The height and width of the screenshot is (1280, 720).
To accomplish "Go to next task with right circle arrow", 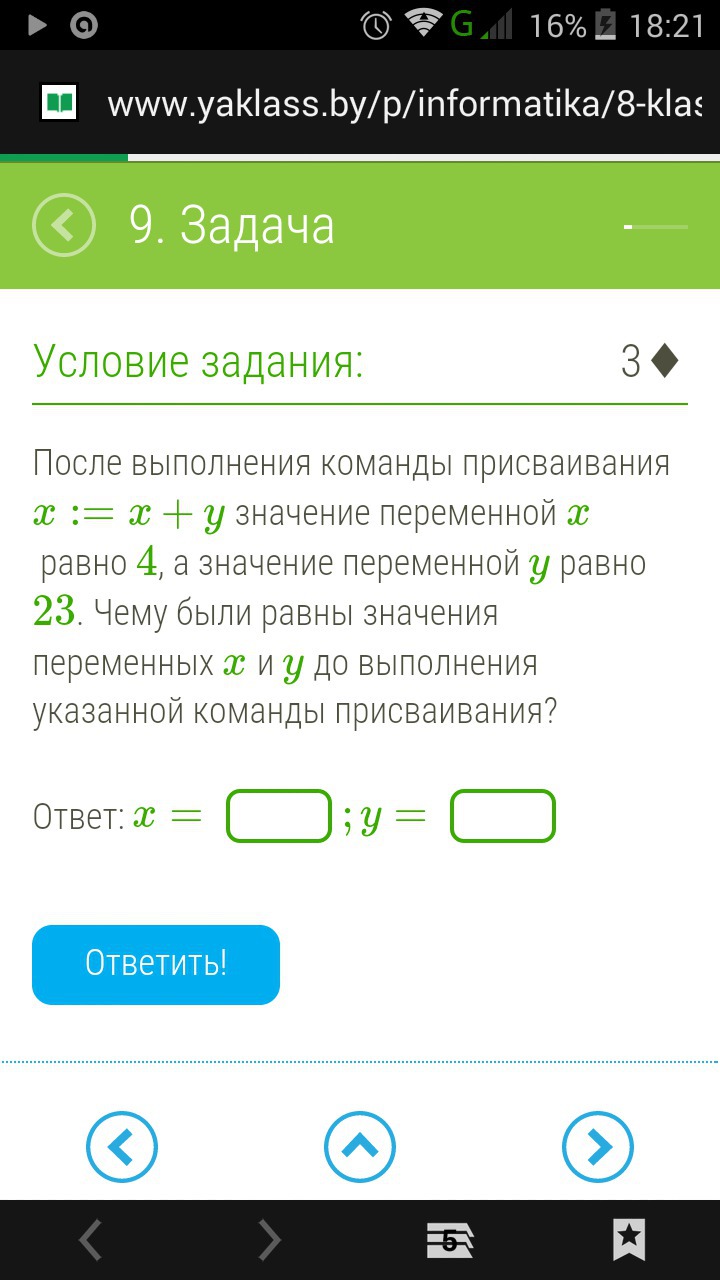I will click(598, 1147).
